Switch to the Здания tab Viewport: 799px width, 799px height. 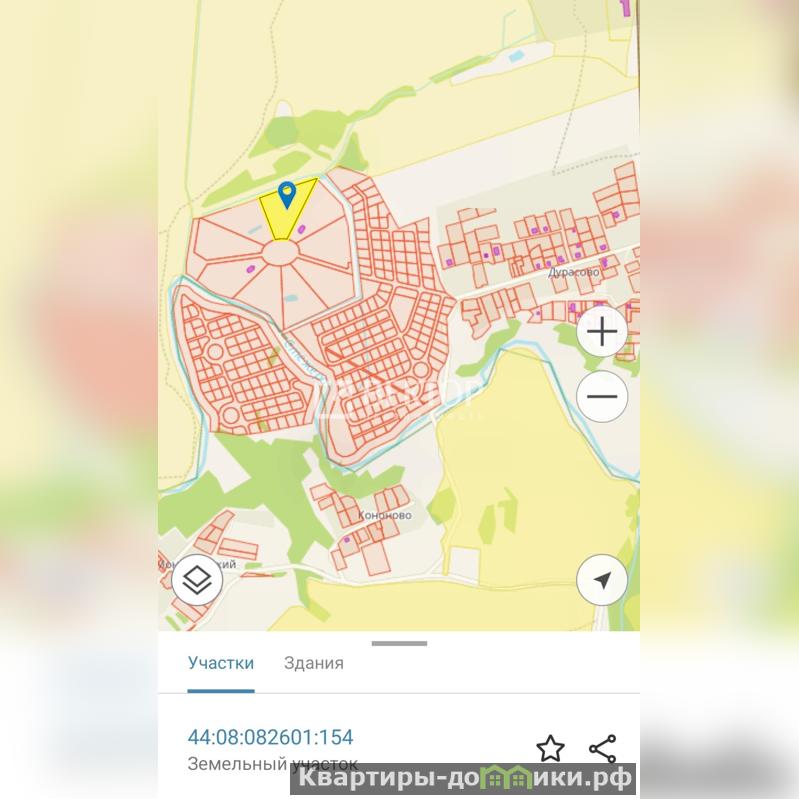tap(313, 663)
